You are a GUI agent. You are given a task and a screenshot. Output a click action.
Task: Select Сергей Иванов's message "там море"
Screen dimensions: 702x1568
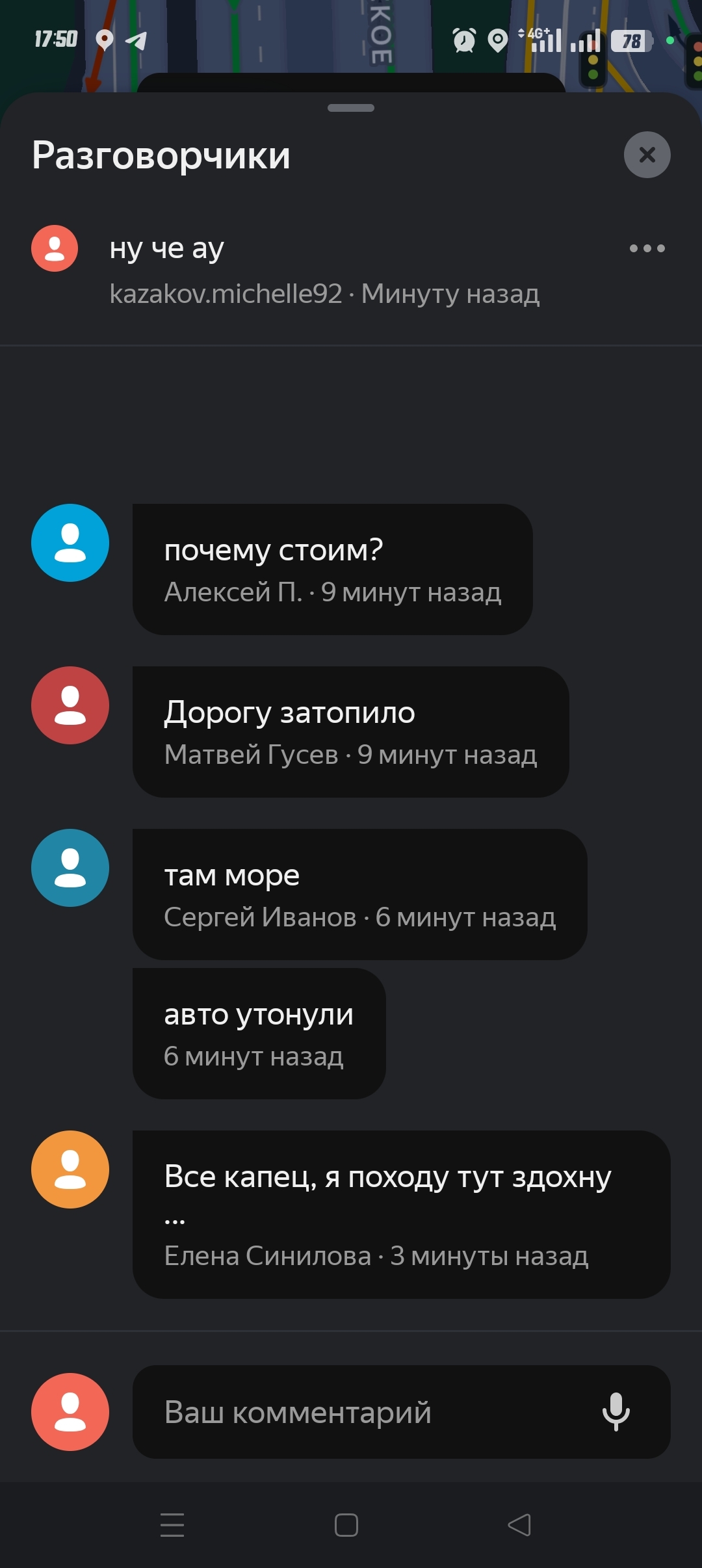359,895
